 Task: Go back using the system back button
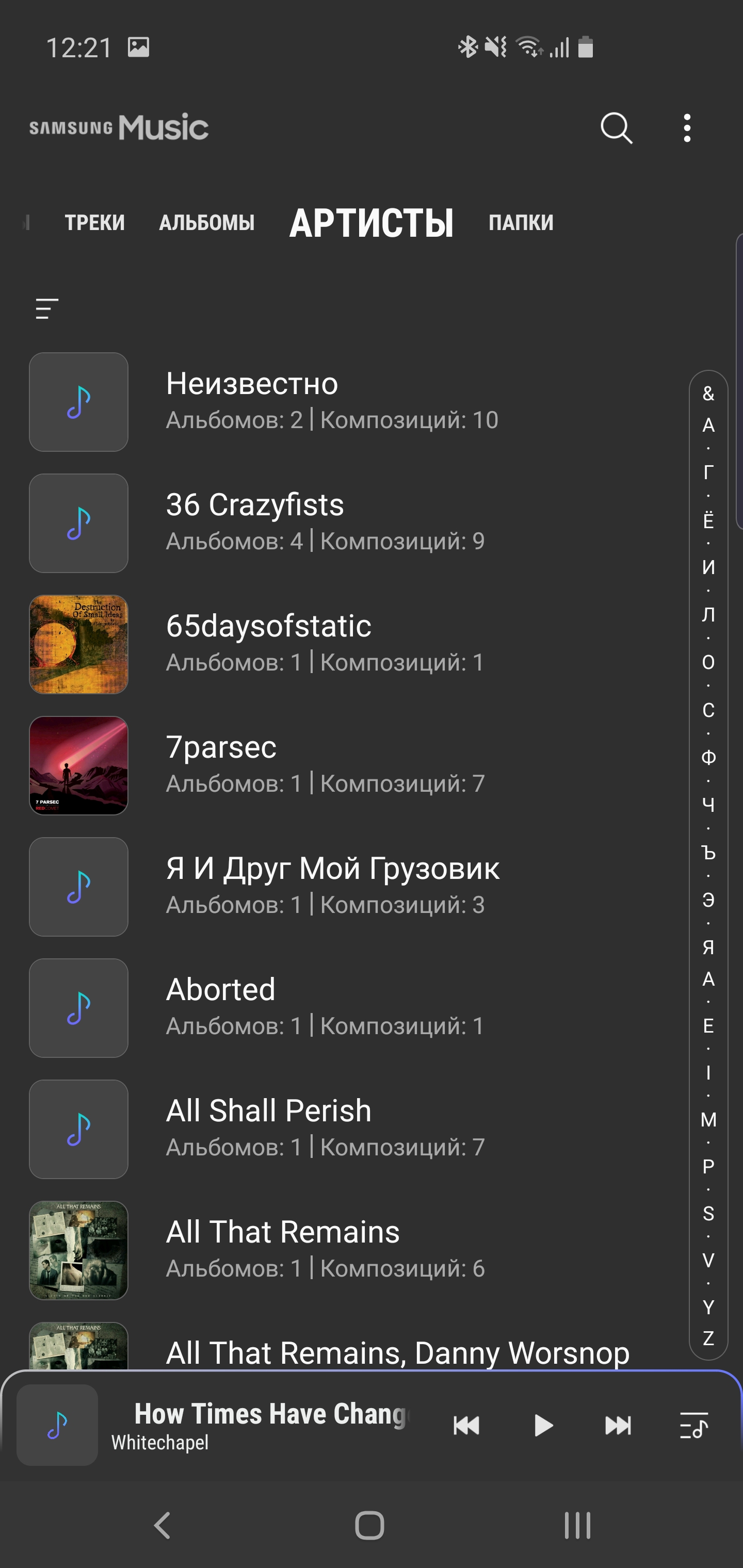pyautogui.click(x=162, y=1525)
